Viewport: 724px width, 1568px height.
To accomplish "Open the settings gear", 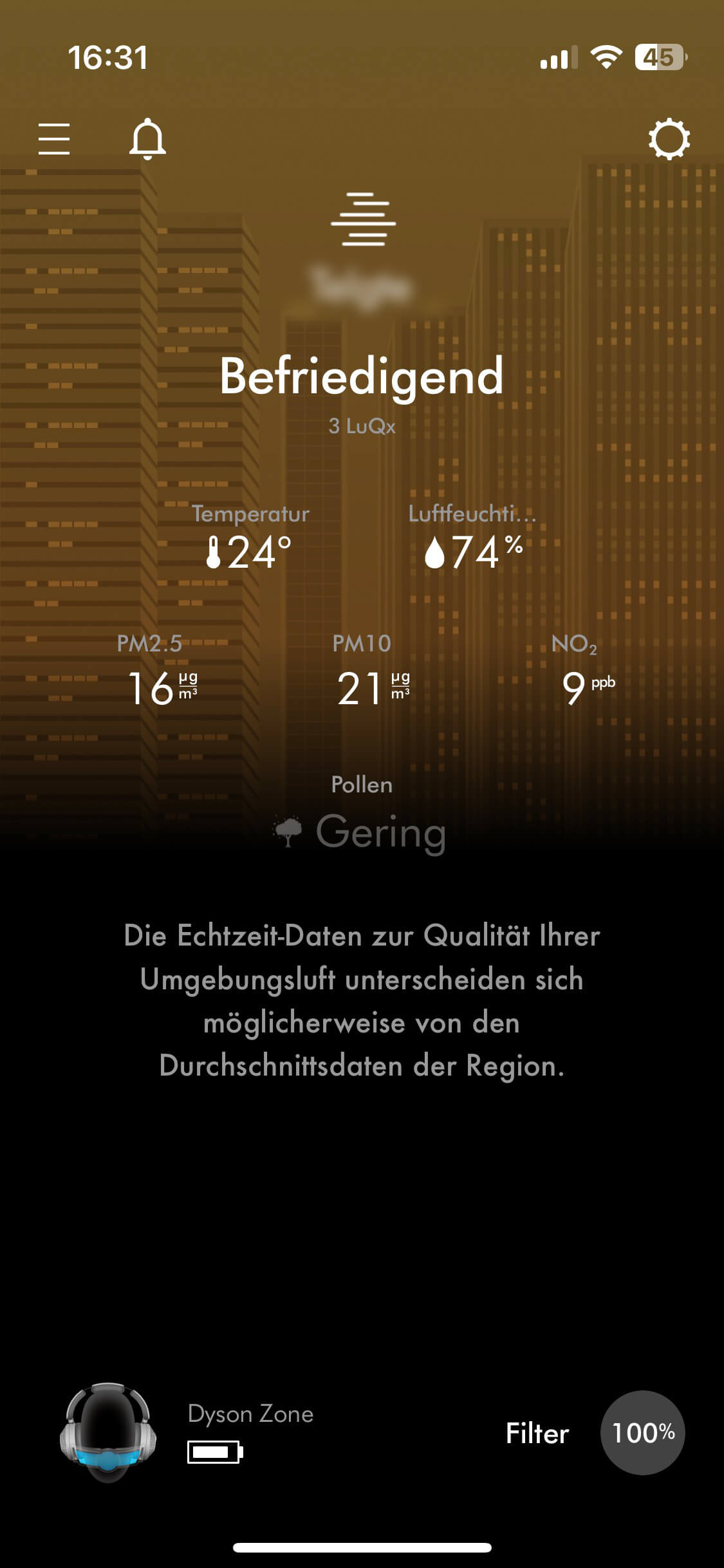I will (669, 139).
